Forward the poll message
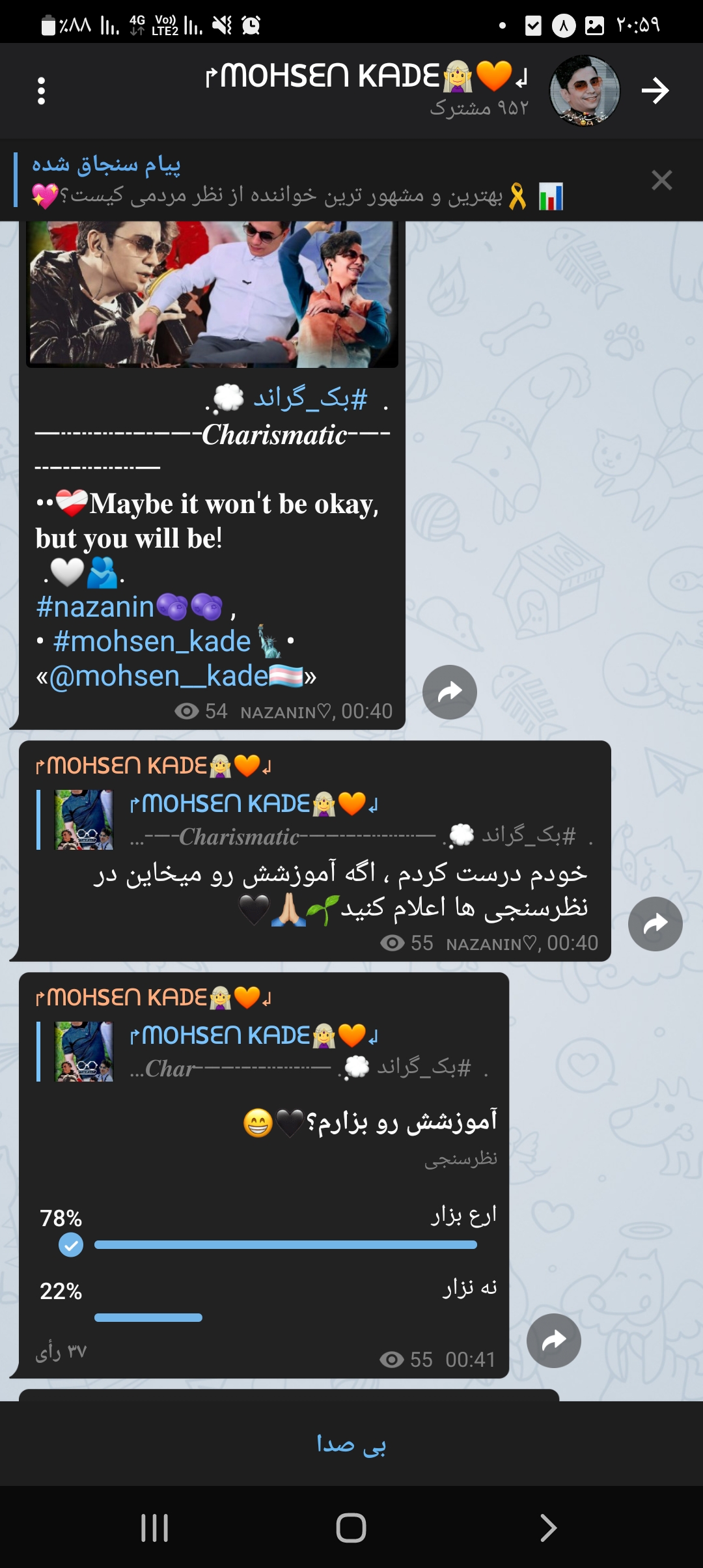The height and width of the screenshot is (1568, 703). (553, 1341)
